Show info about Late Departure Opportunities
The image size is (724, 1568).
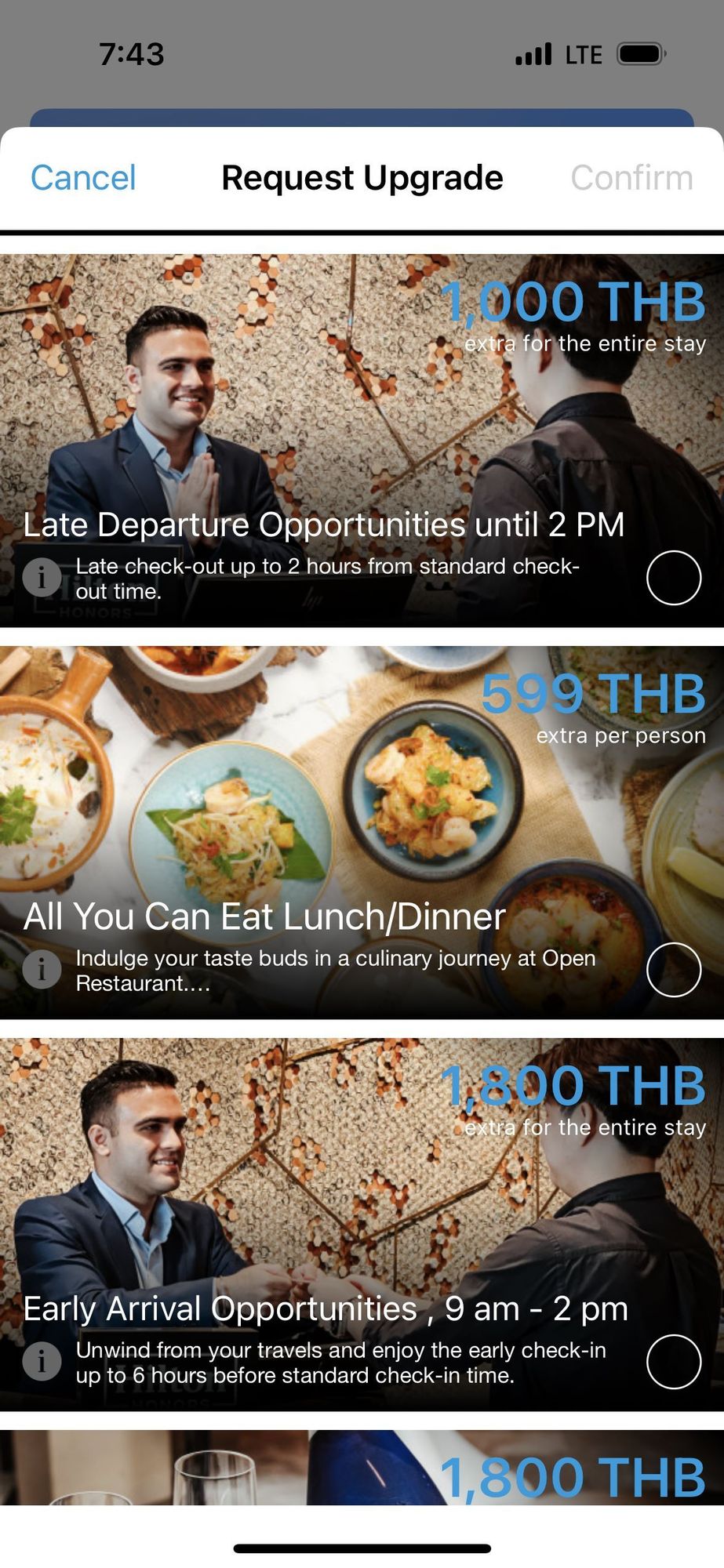coord(42,578)
